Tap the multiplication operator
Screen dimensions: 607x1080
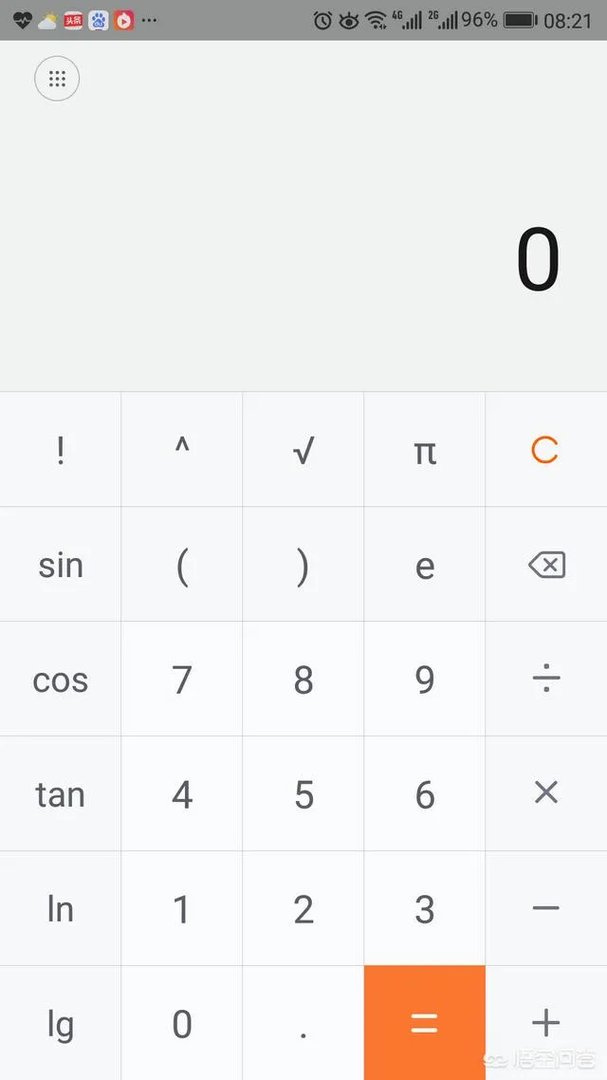[546, 794]
